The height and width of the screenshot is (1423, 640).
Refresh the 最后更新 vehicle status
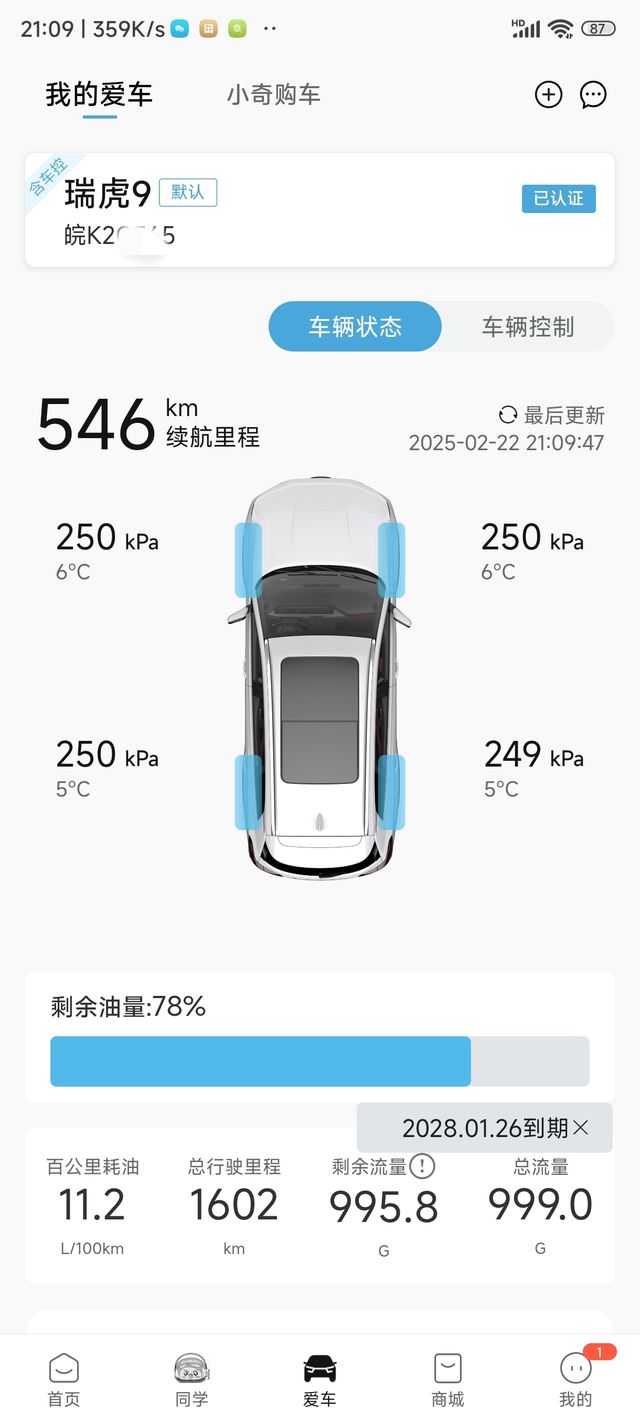[x=508, y=415]
